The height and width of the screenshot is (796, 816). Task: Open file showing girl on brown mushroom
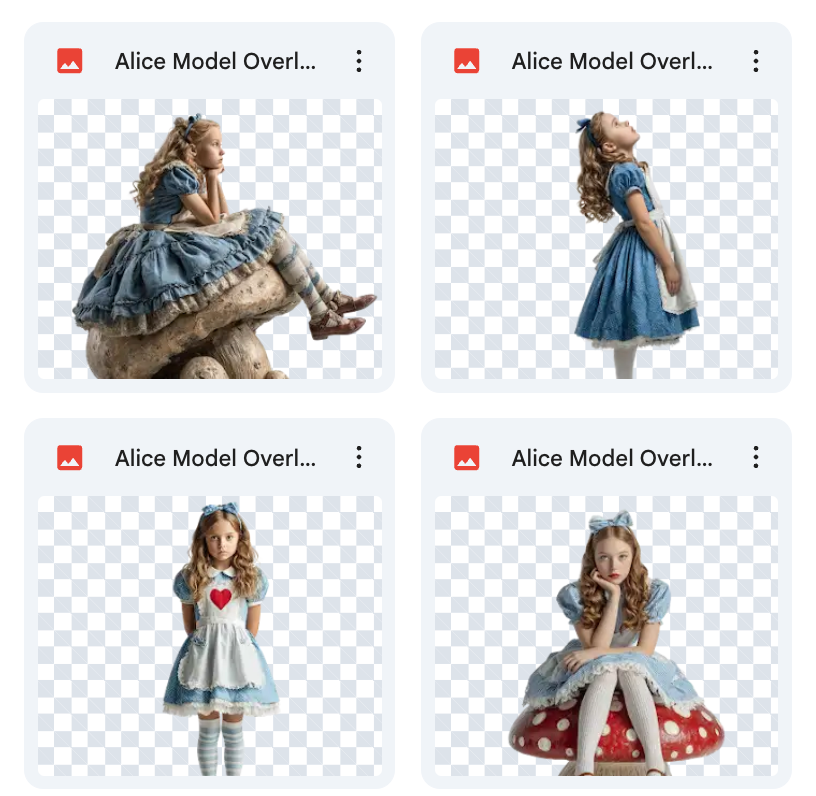pos(209,238)
